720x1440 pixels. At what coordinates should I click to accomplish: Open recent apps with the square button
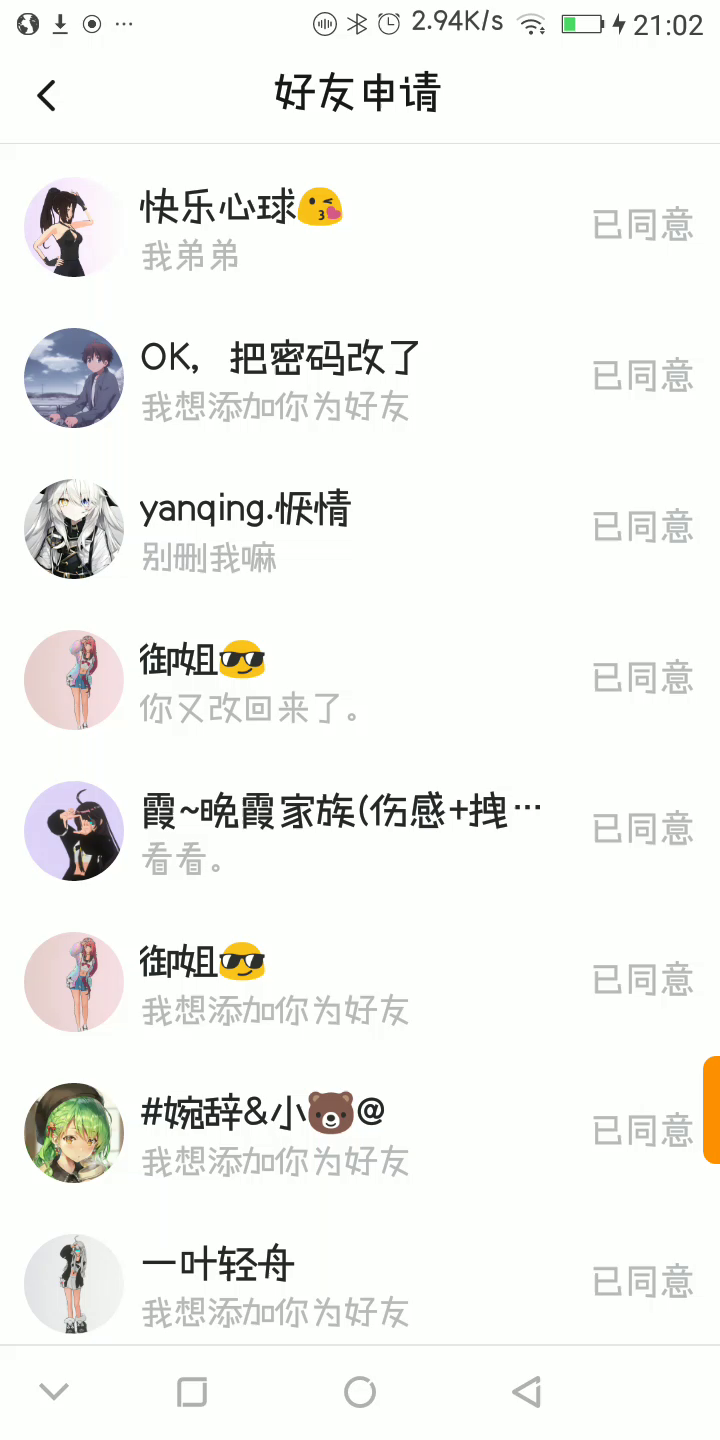pos(192,1392)
